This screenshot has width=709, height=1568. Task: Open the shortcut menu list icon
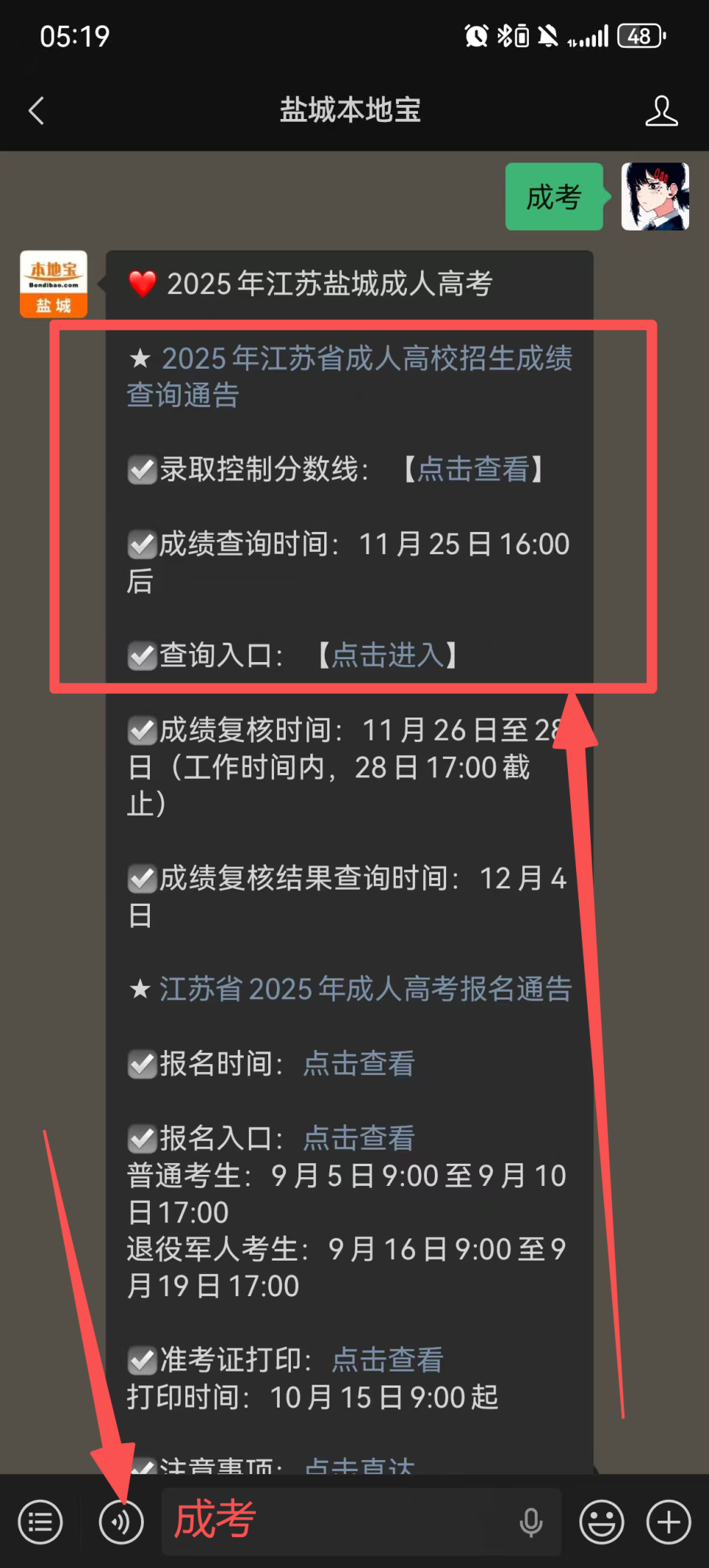(41, 1521)
